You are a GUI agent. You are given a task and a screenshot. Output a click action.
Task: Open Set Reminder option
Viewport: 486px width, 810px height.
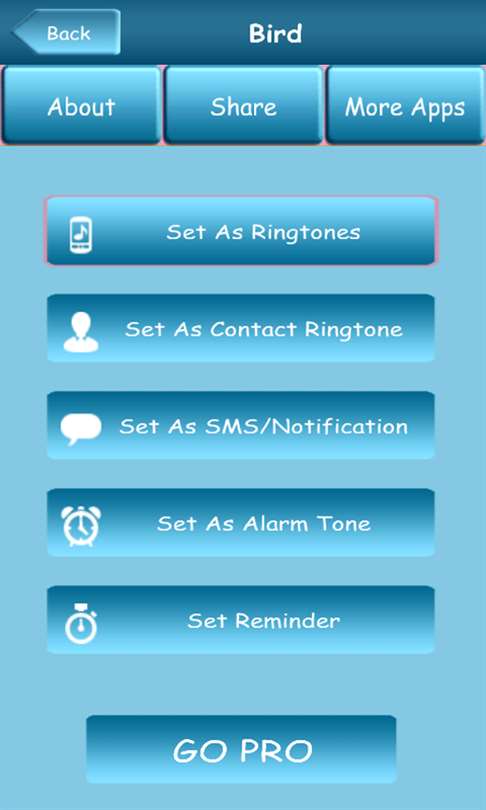[x=241, y=620]
